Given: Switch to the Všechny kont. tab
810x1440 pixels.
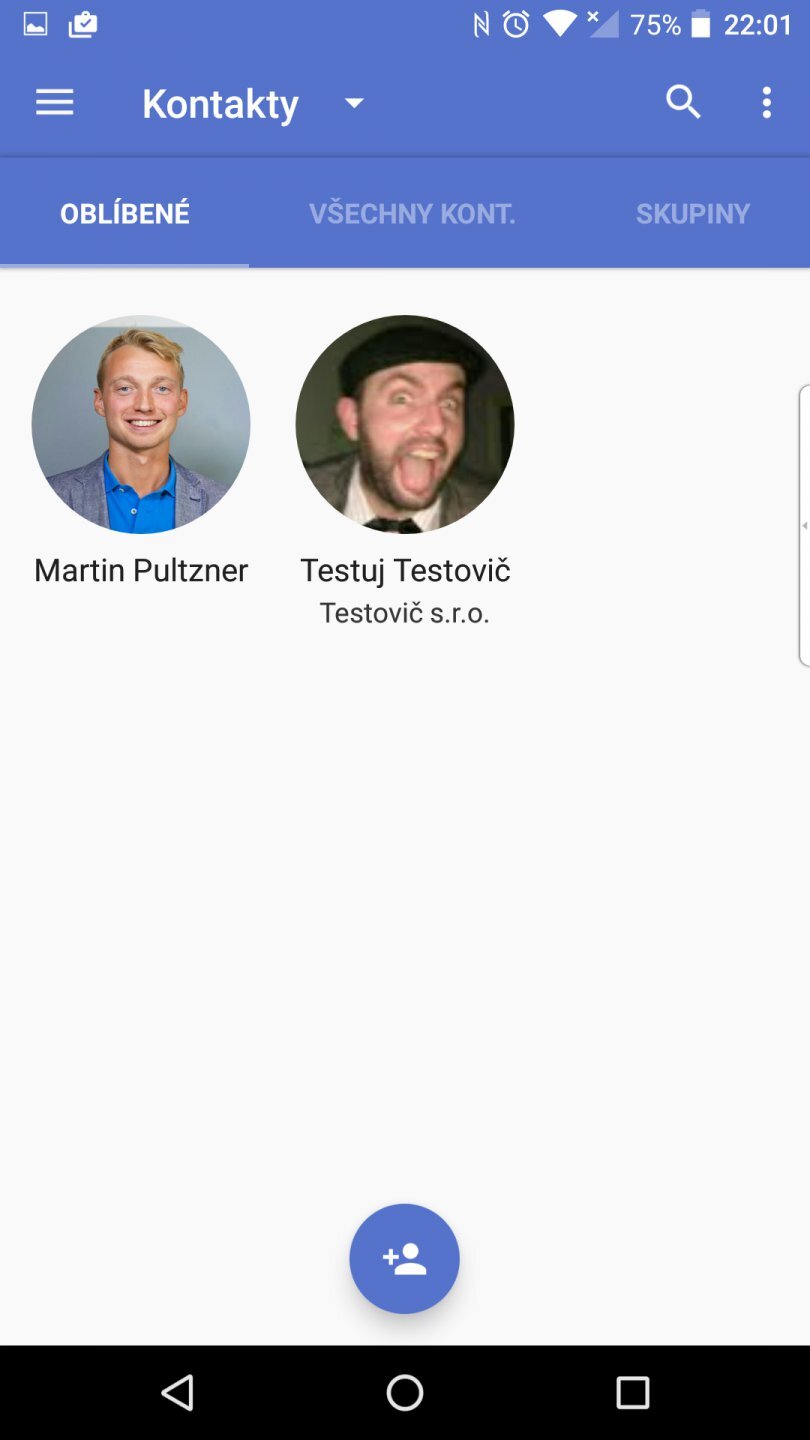Looking at the screenshot, I should [412, 214].
